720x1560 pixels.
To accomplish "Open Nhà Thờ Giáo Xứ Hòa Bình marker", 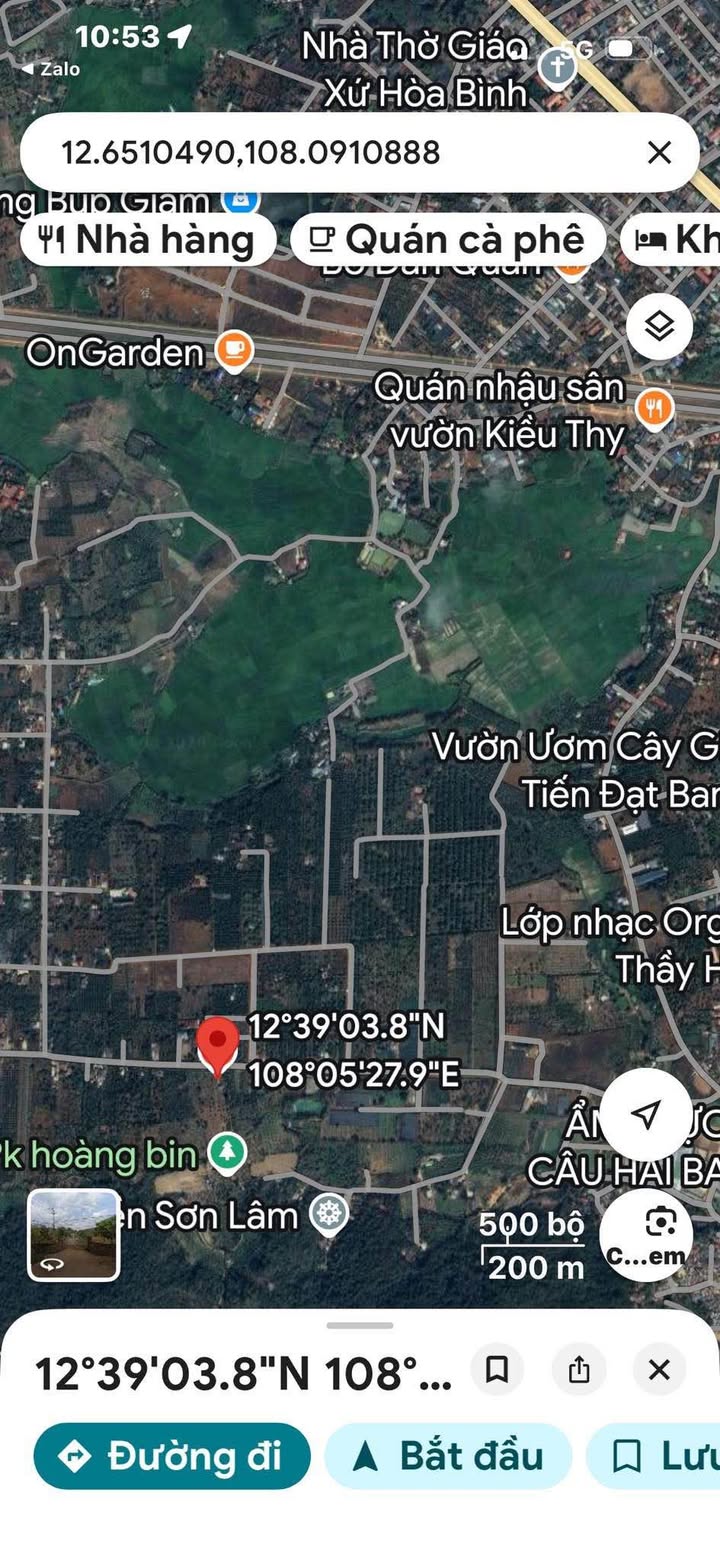I will pyautogui.click(x=557, y=68).
